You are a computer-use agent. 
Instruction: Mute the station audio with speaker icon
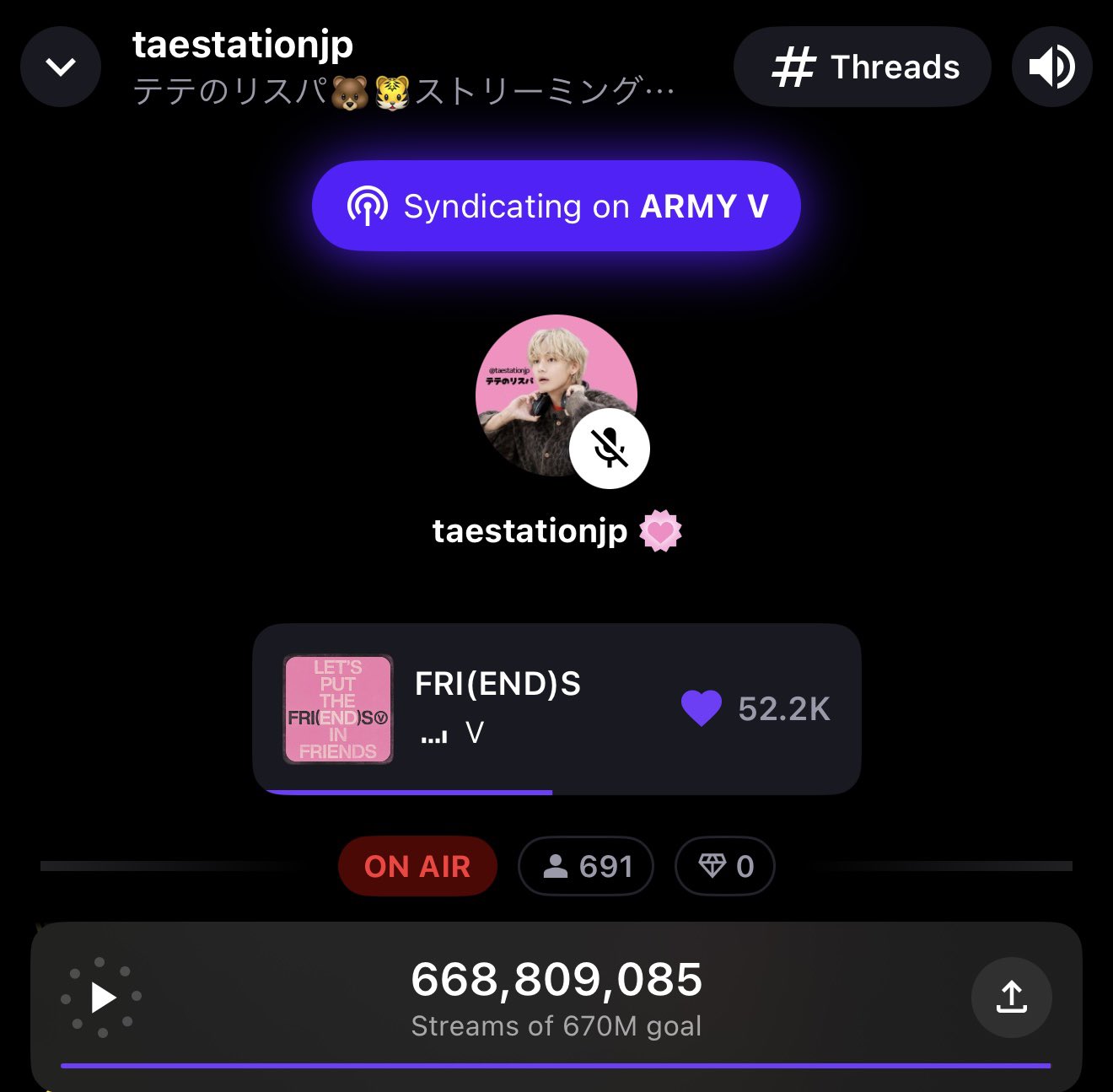1051,67
